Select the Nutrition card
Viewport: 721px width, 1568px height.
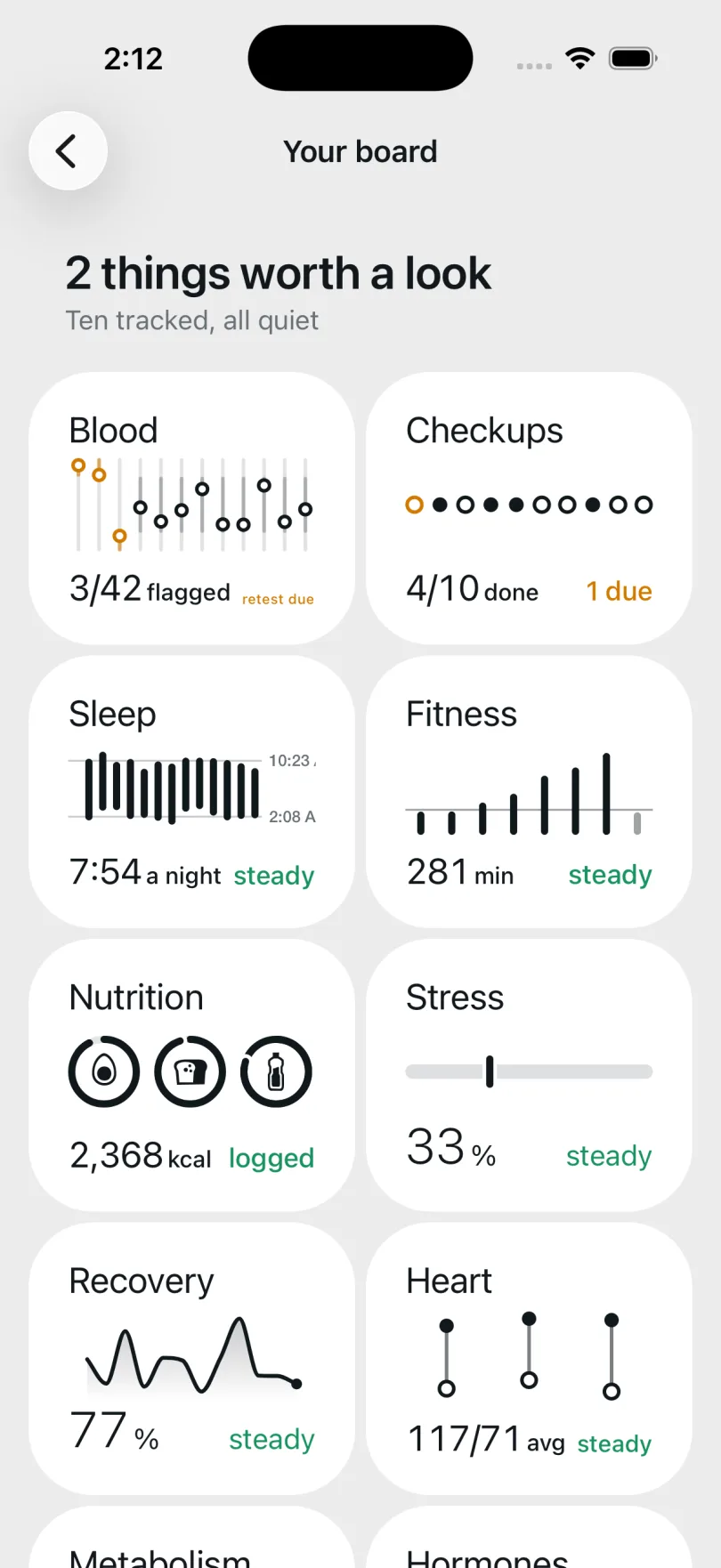click(x=191, y=1075)
